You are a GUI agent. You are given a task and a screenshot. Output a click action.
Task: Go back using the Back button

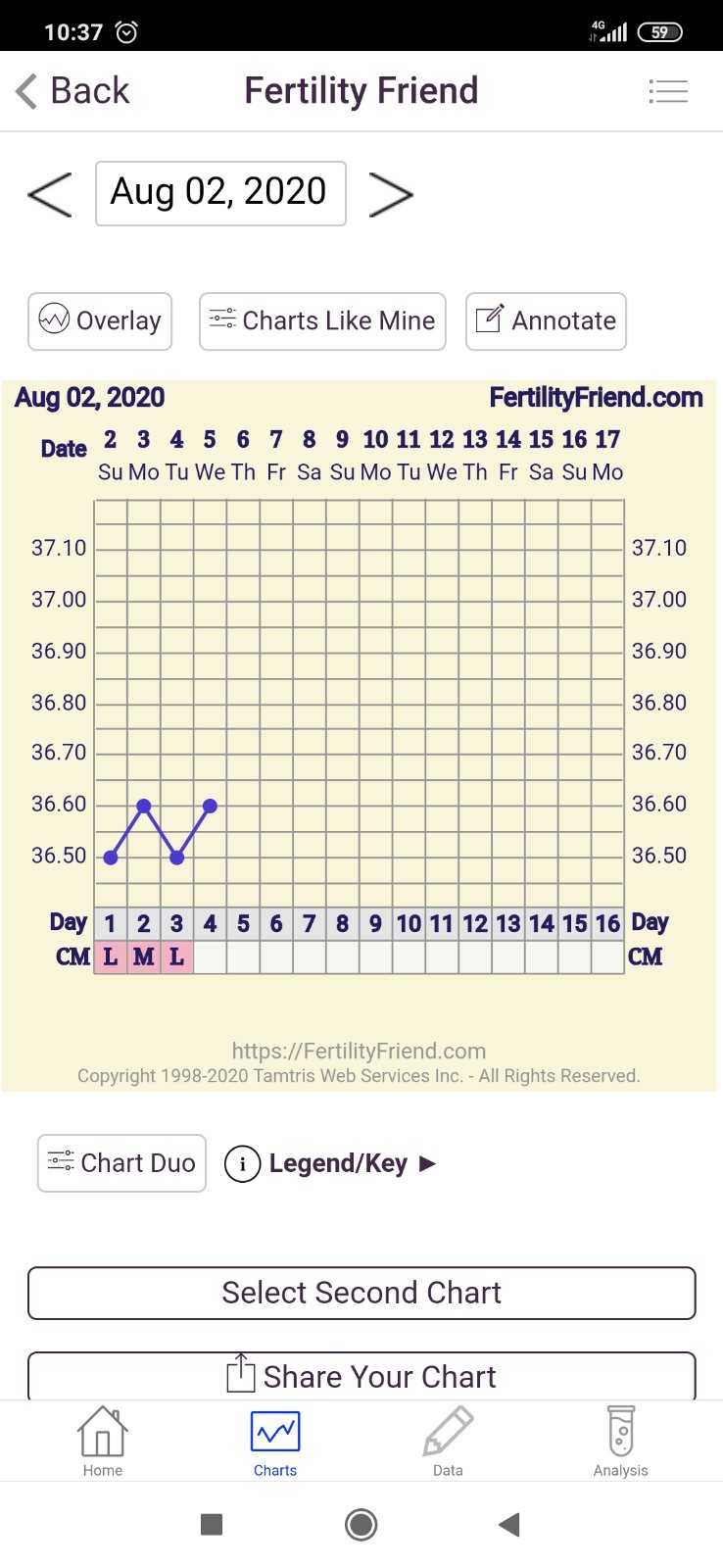[72, 91]
